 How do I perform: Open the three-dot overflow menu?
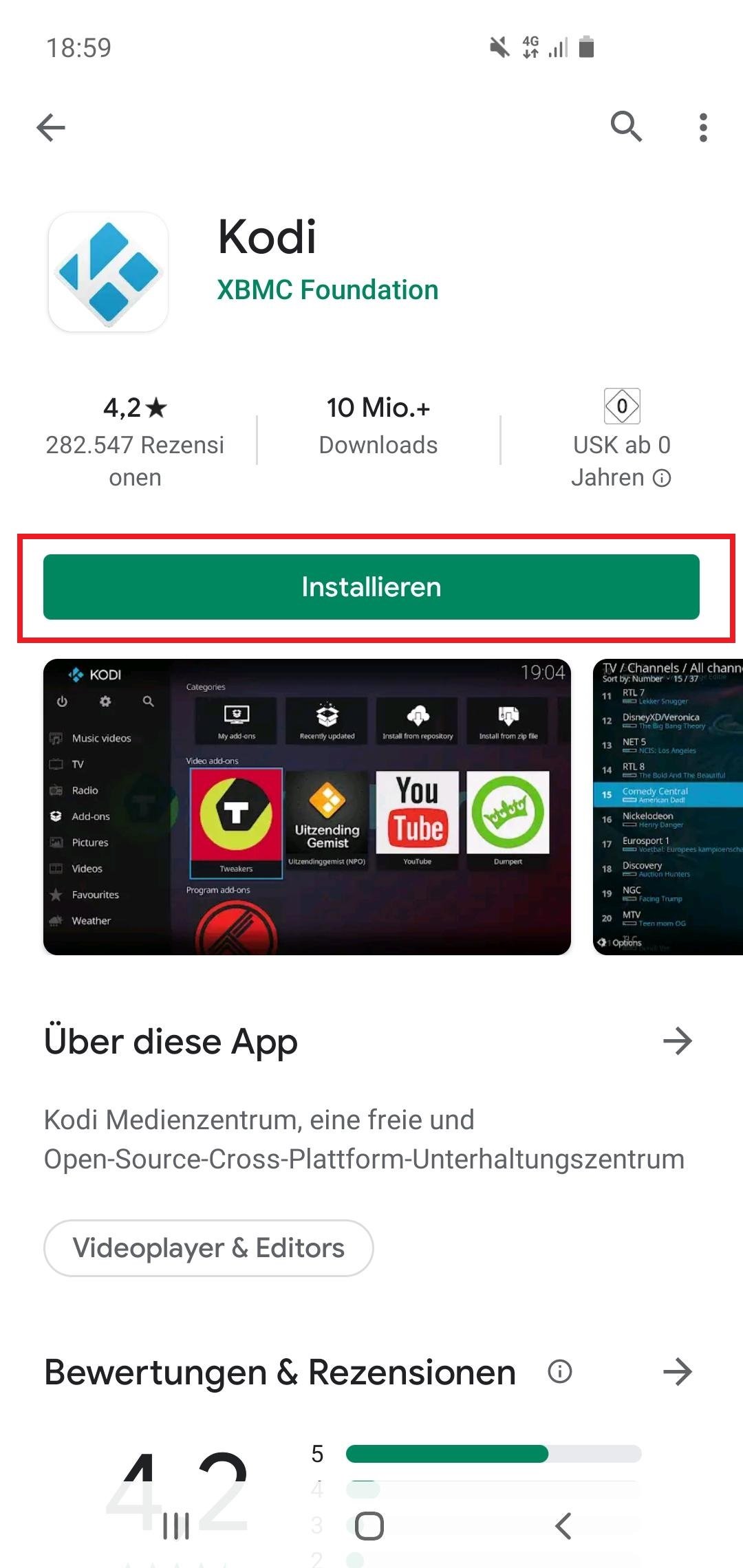702,127
